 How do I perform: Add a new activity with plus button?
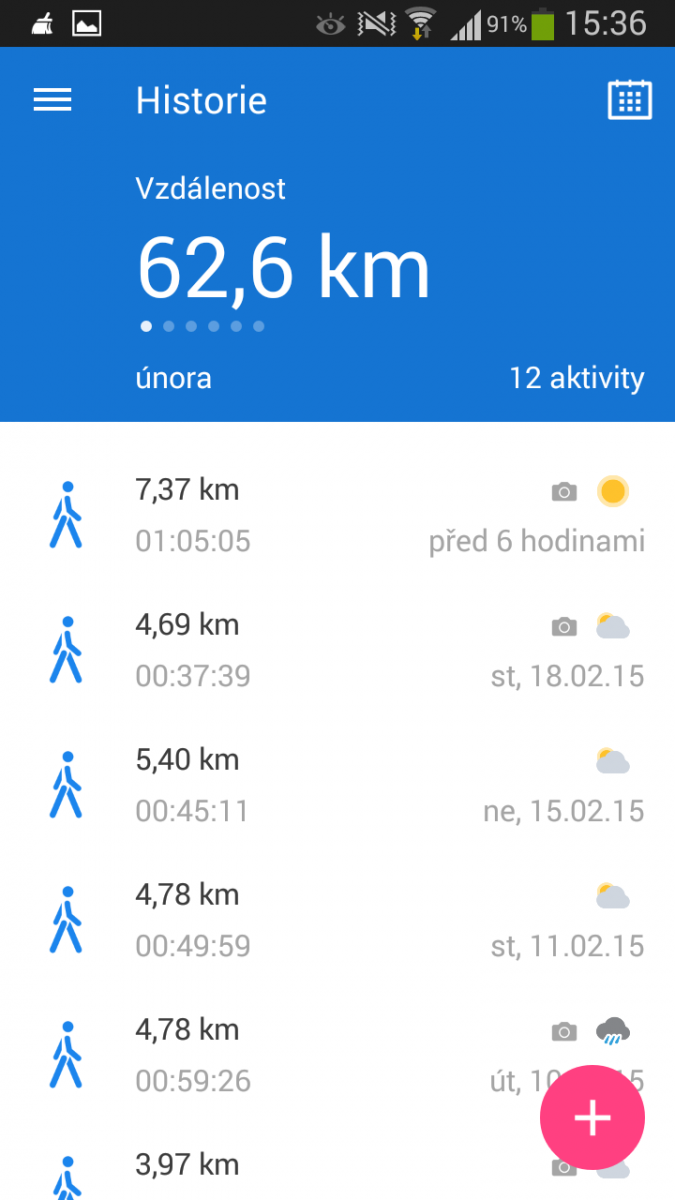point(592,1118)
